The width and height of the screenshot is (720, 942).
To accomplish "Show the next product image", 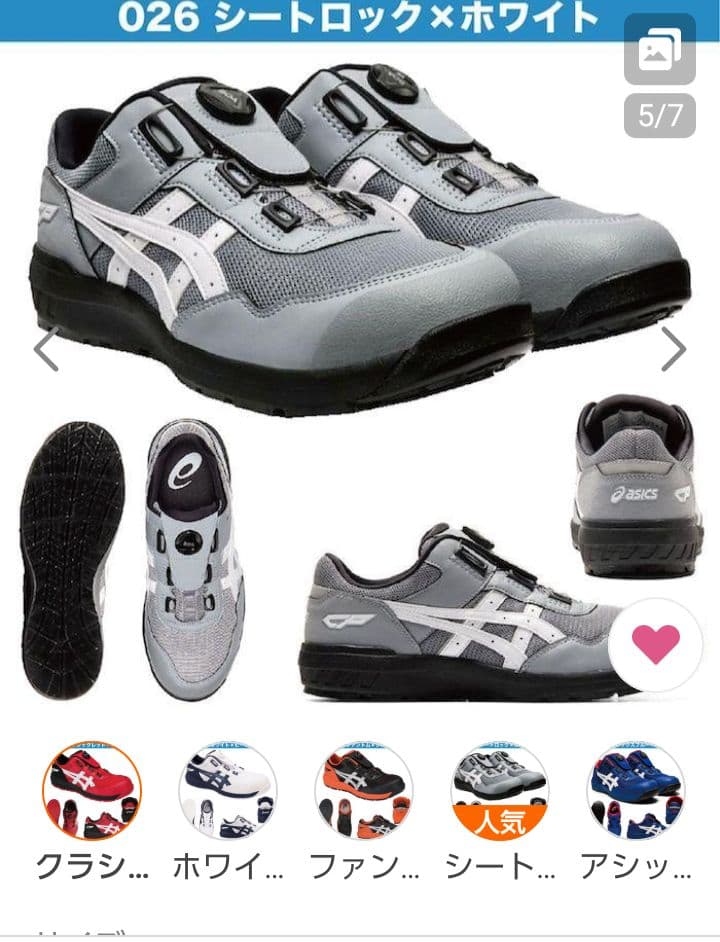I will click(673, 349).
